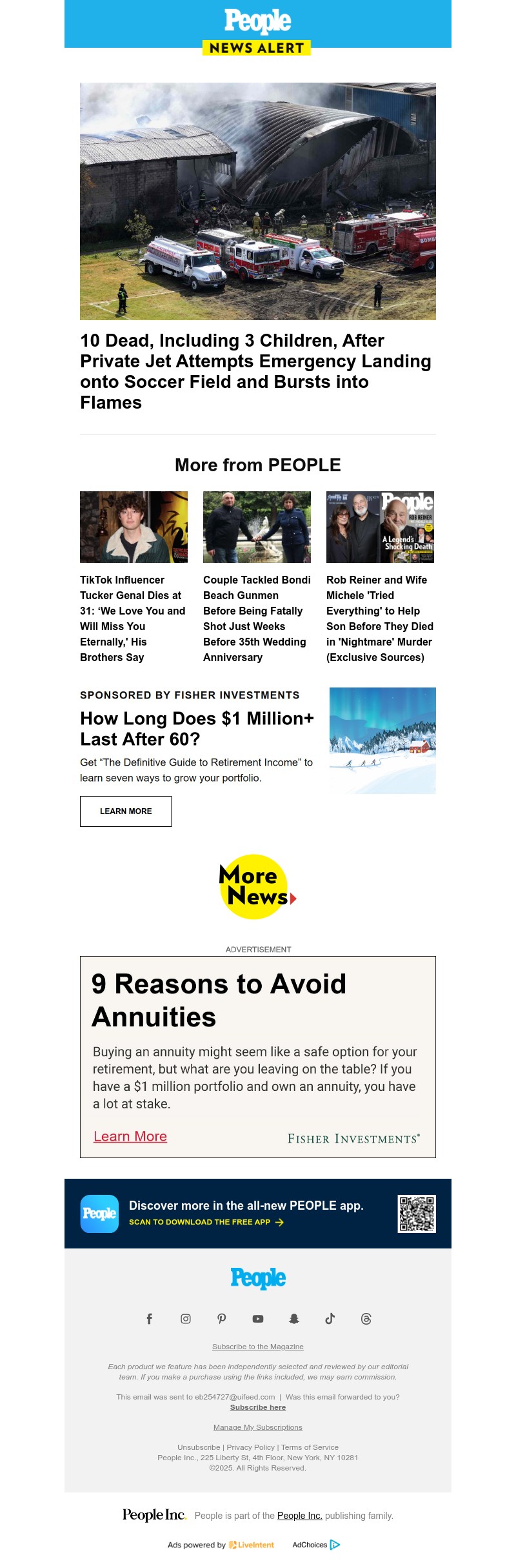This screenshot has width=516, height=1568.
Task: Open PEOPLE's Threads profile
Action: (366, 1319)
